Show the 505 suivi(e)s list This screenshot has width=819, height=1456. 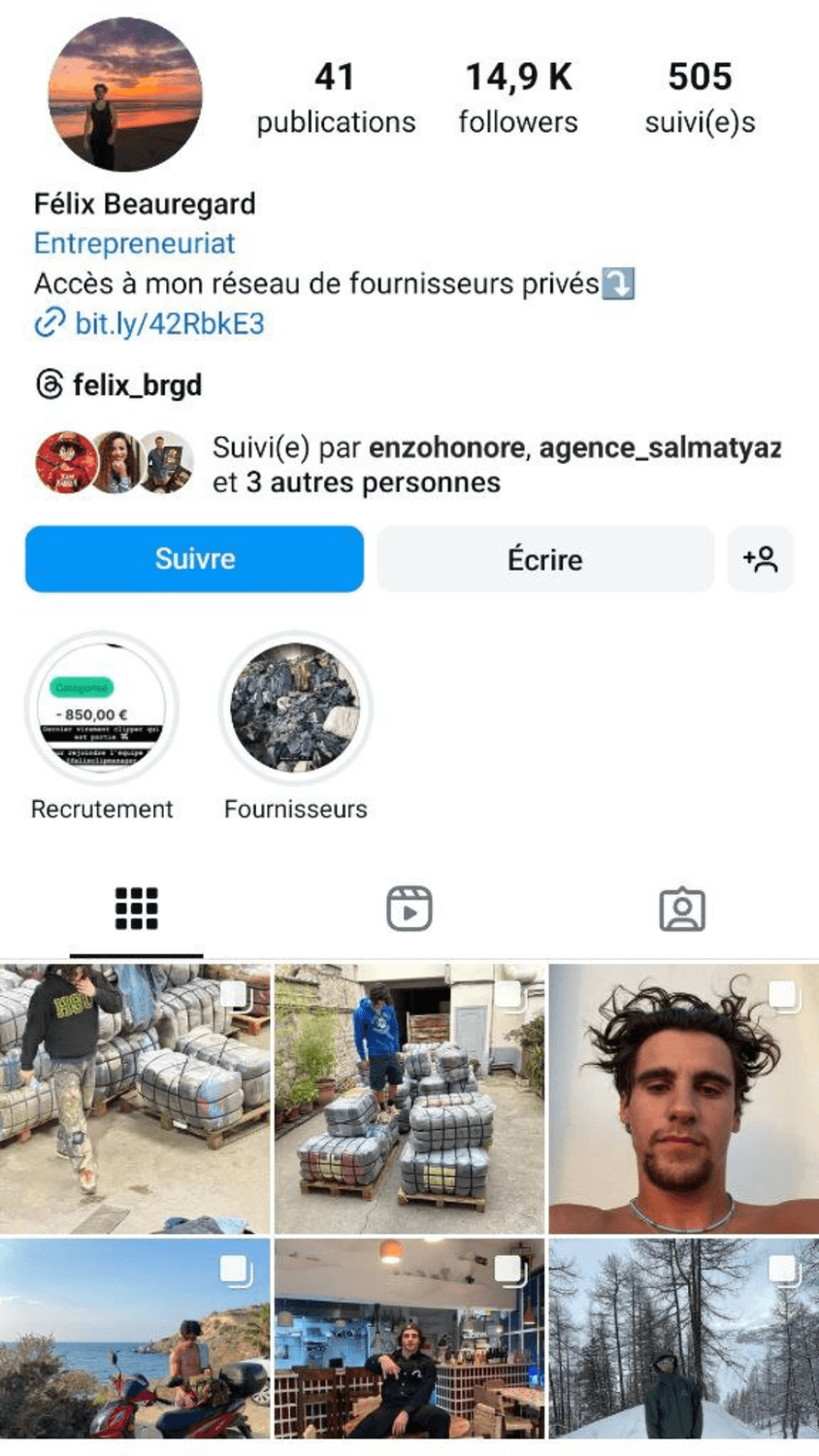pos(700,98)
